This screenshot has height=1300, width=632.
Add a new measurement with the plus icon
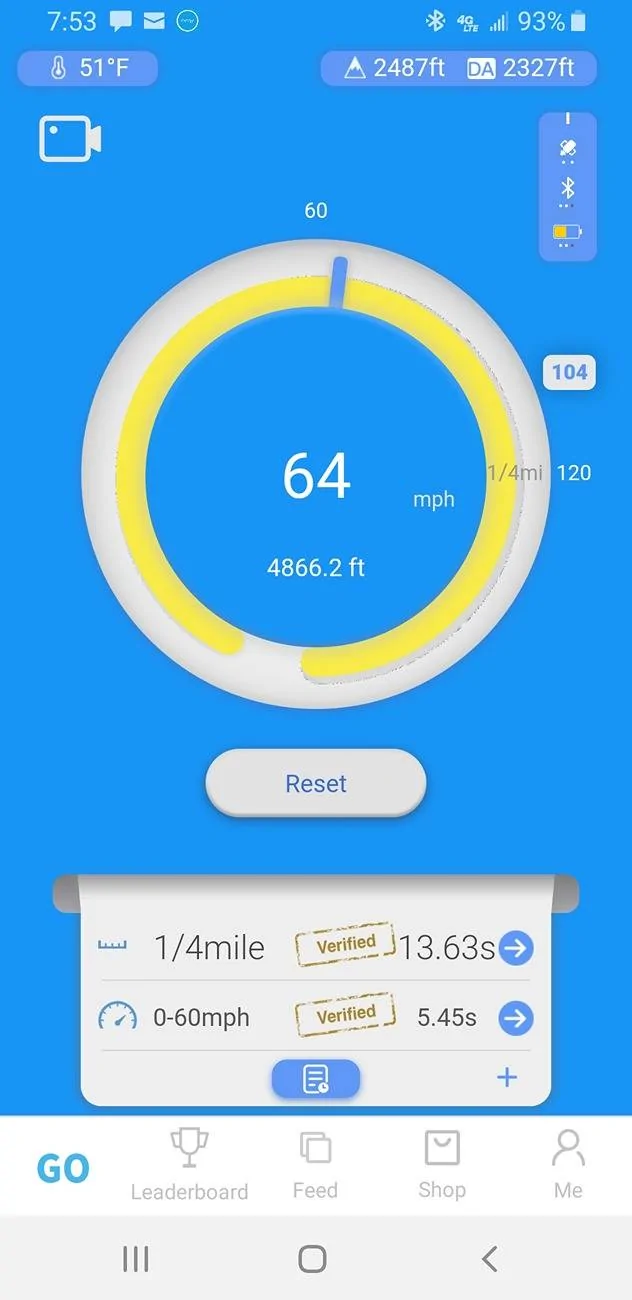507,1077
